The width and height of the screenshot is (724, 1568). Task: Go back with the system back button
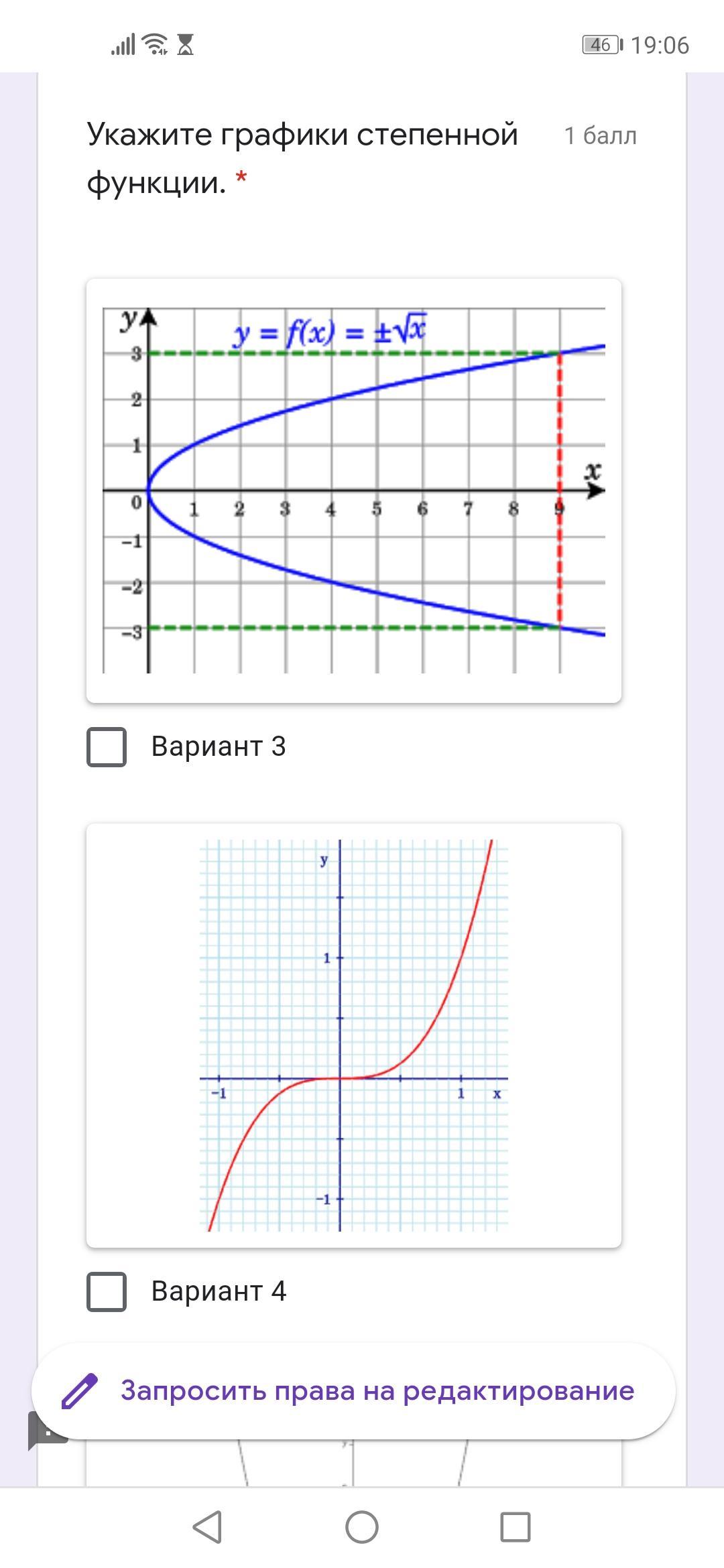click(x=207, y=1527)
